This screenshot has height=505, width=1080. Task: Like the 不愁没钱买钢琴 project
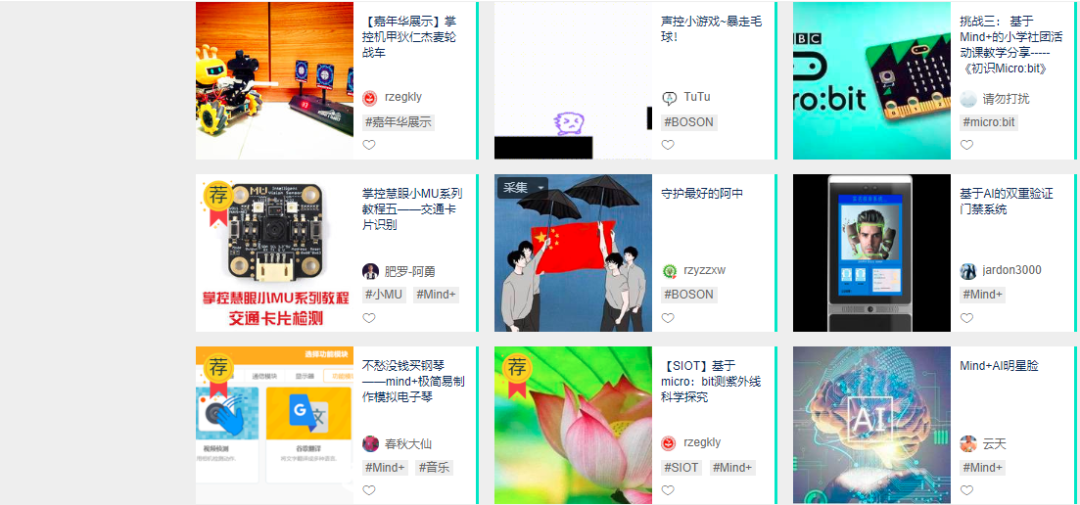click(x=369, y=491)
